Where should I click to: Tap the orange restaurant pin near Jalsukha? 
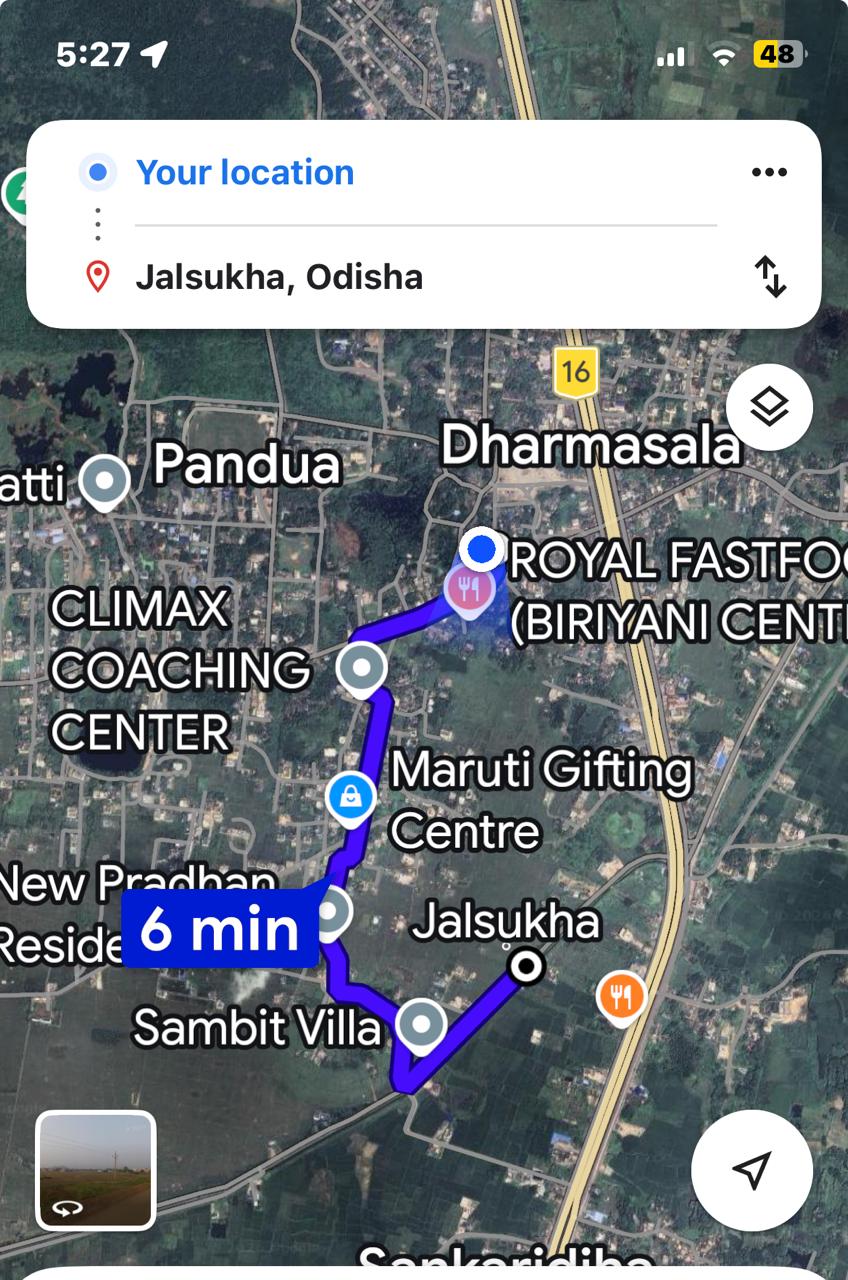(621, 997)
